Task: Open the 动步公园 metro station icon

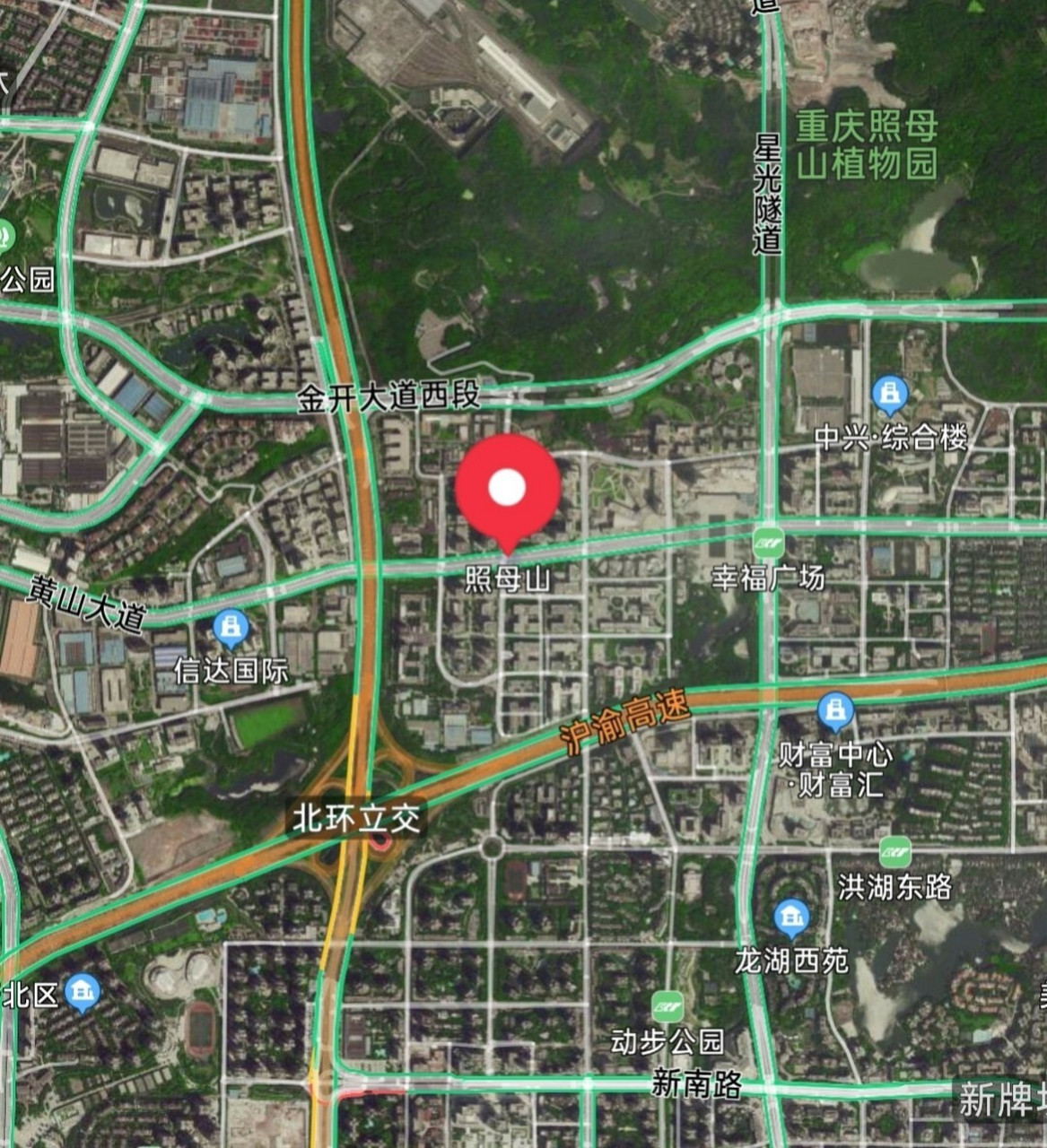Action: (667, 1004)
